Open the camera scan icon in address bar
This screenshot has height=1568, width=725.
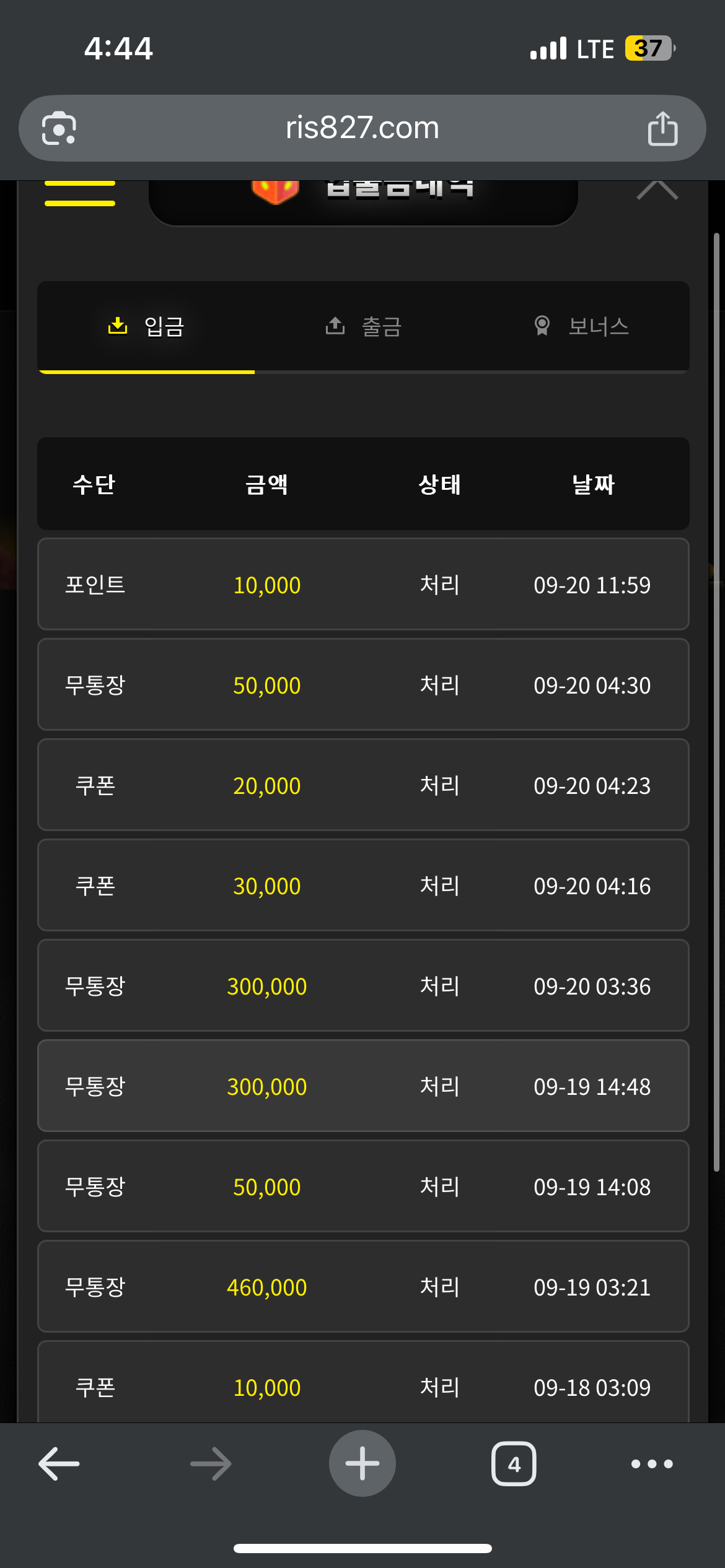[x=59, y=129]
